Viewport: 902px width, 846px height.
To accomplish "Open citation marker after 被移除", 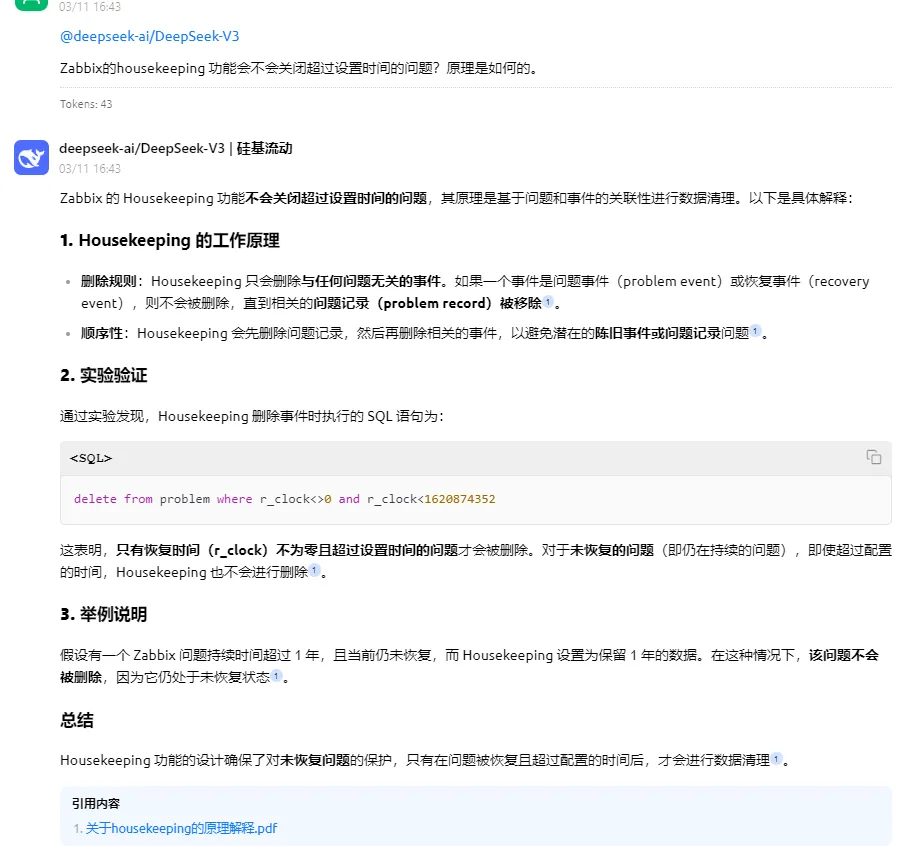I will [x=548, y=303].
